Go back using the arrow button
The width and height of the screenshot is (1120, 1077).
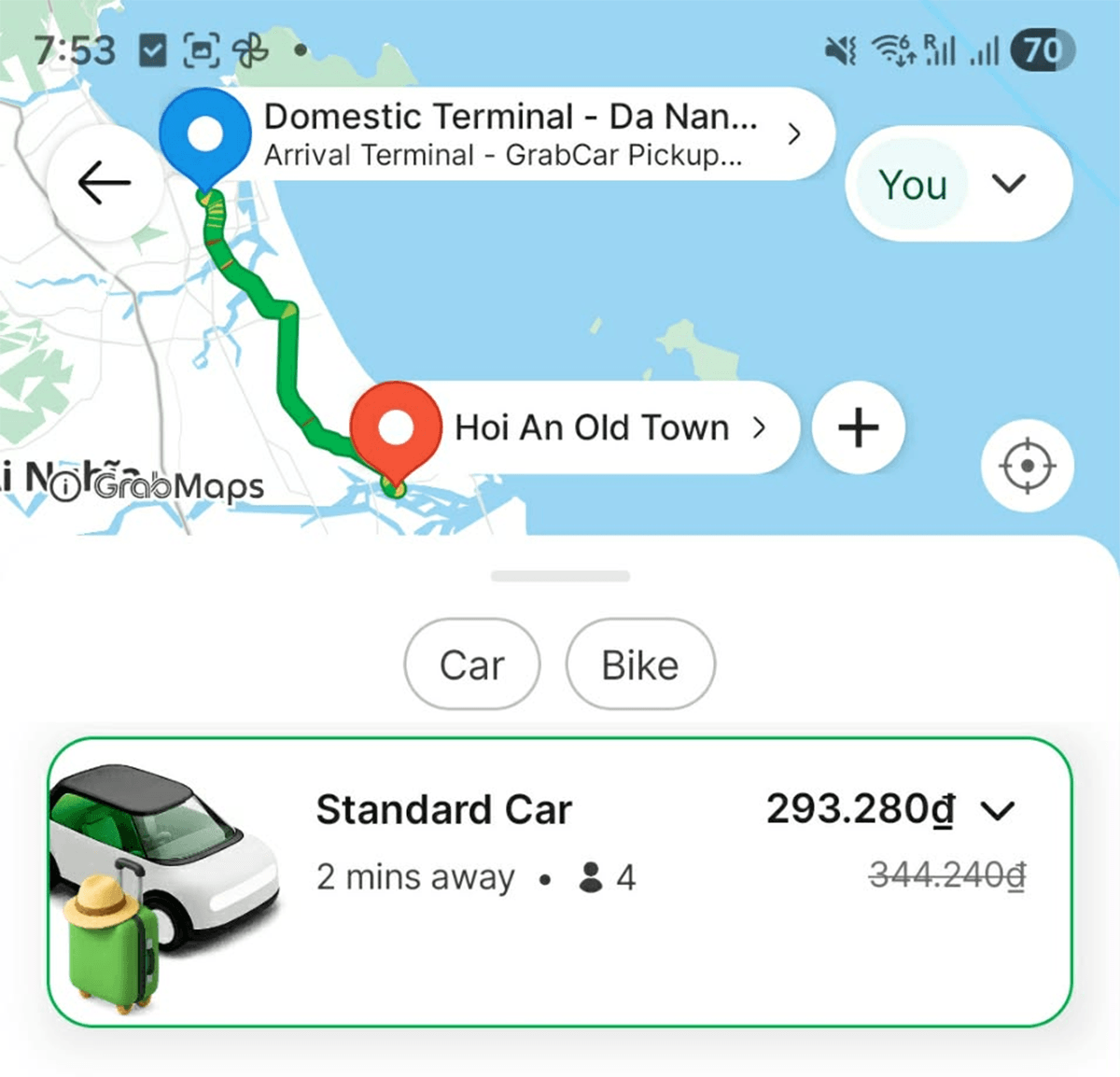[105, 183]
